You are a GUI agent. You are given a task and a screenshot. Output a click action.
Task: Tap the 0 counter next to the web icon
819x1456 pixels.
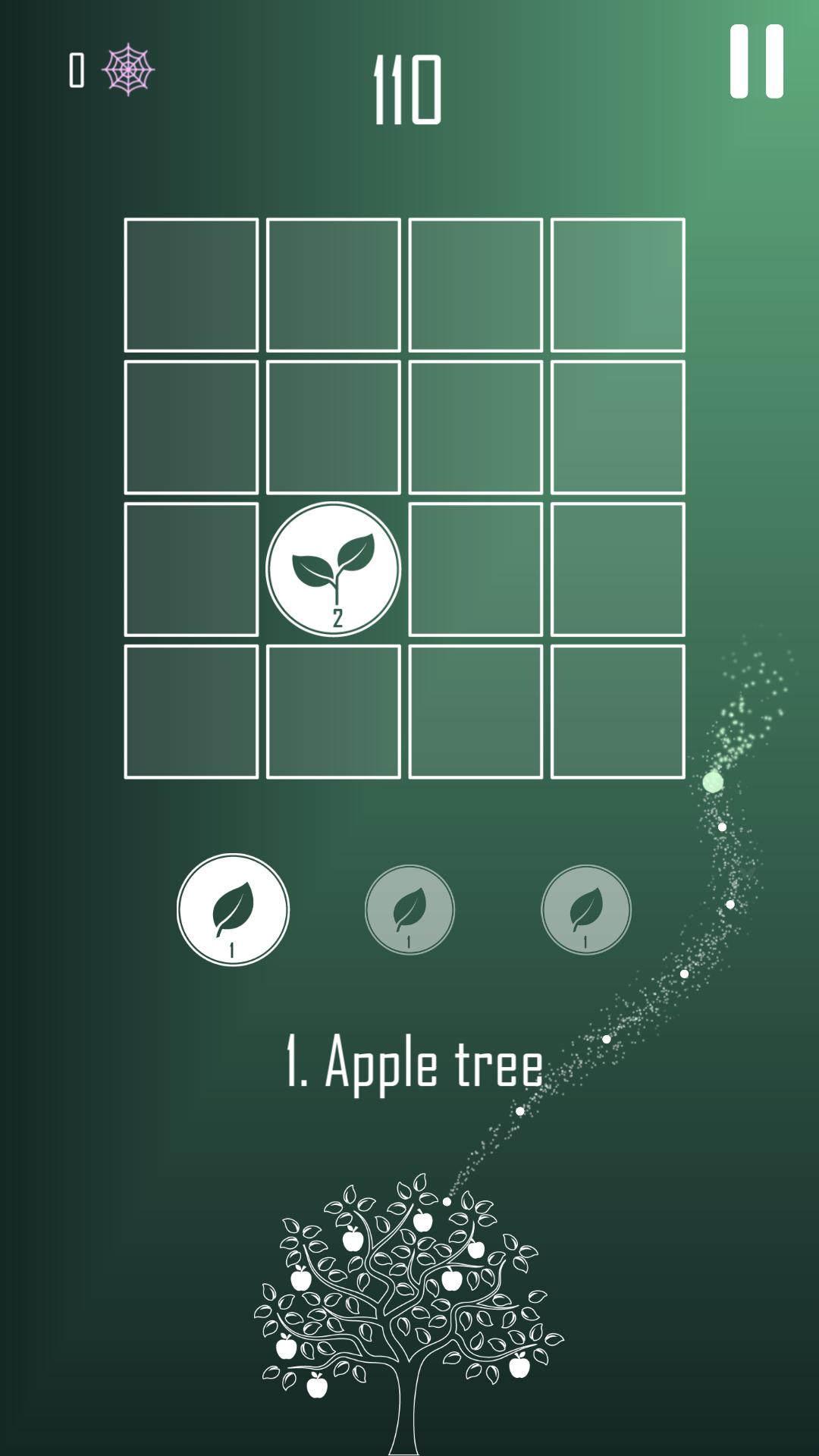(x=76, y=68)
